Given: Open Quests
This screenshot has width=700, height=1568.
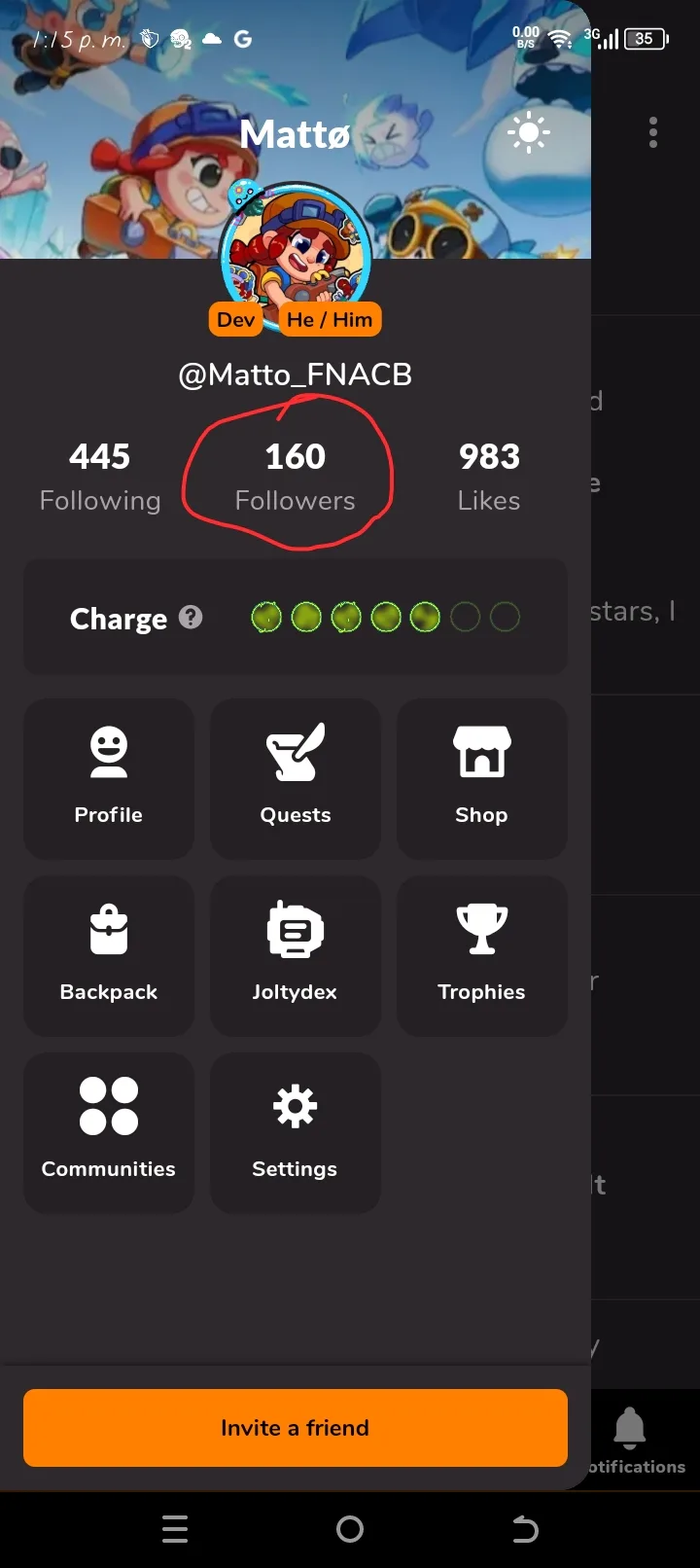Looking at the screenshot, I should click(x=296, y=778).
